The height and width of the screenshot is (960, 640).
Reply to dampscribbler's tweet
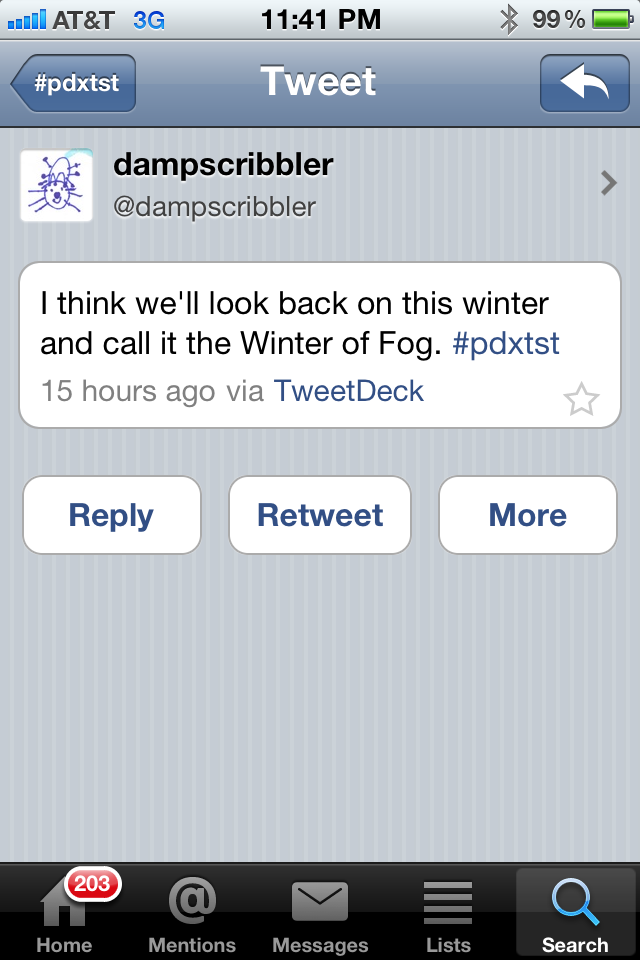coord(111,515)
